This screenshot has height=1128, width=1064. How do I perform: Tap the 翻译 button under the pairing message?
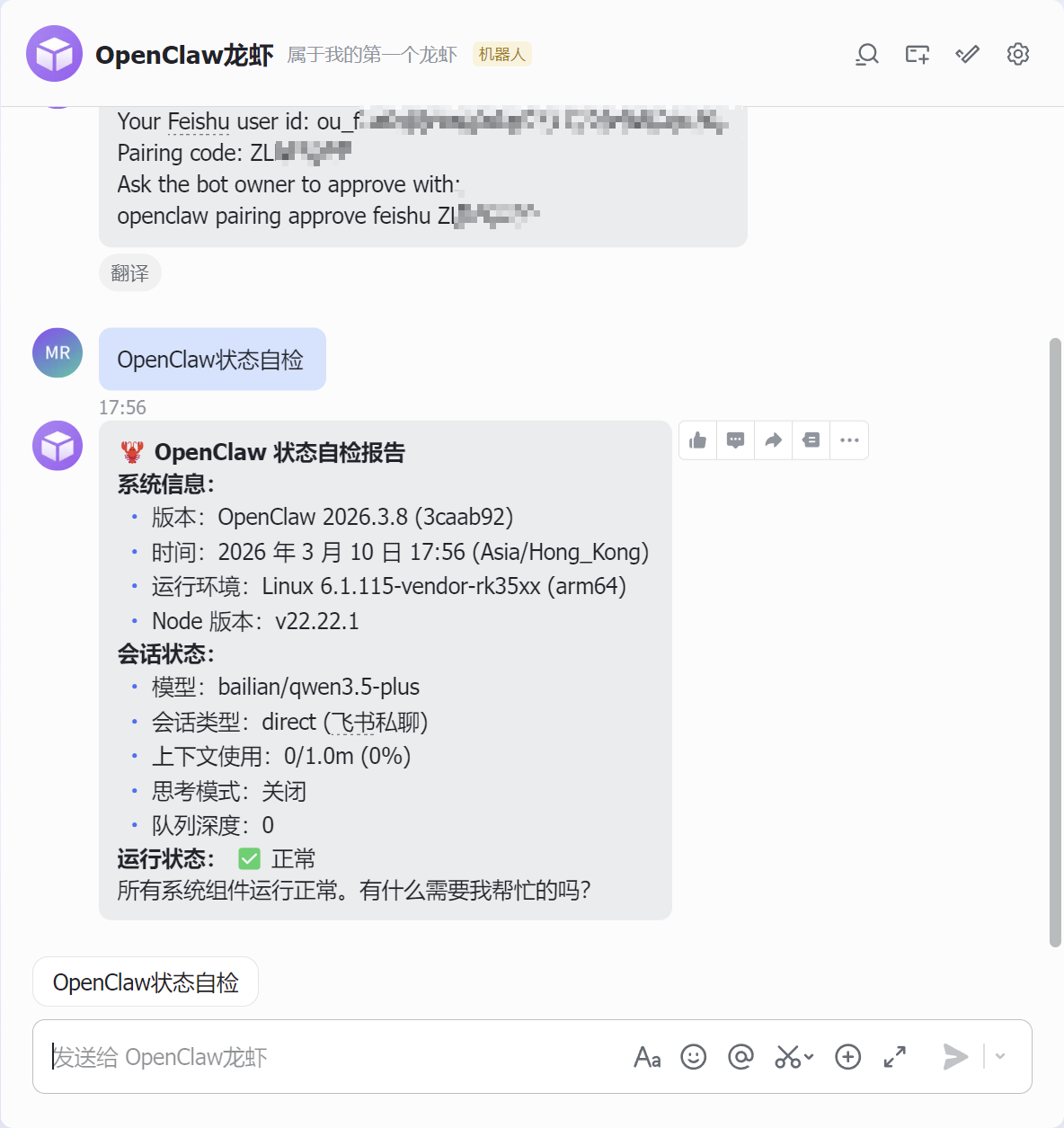(x=130, y=273)
